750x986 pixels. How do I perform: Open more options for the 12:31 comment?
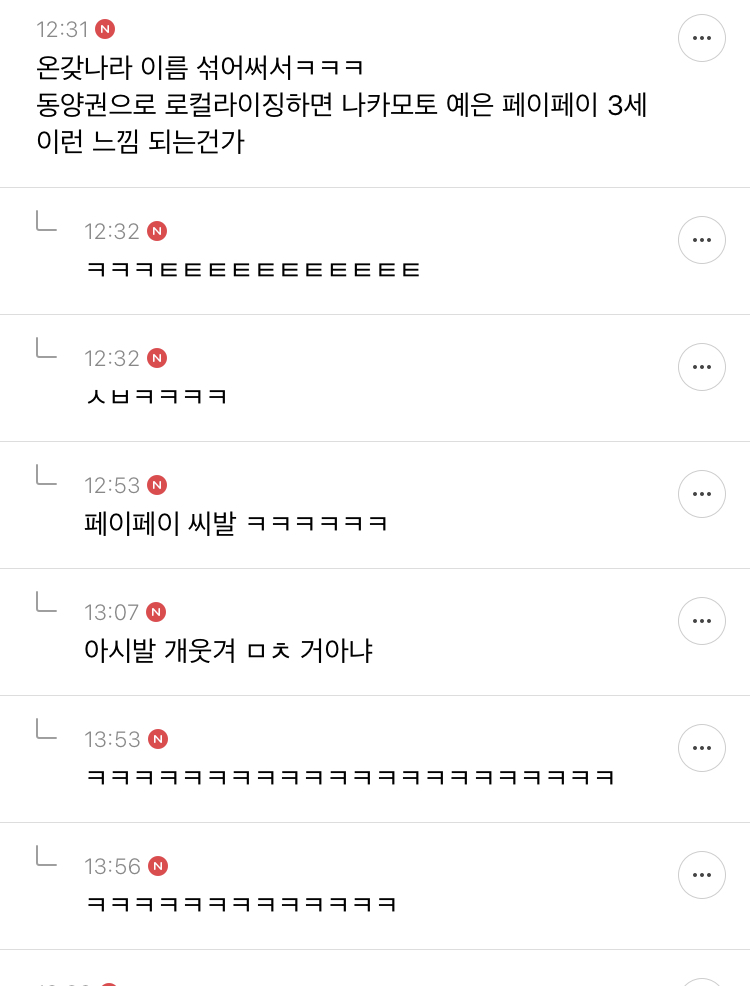(x=701, y=38)
